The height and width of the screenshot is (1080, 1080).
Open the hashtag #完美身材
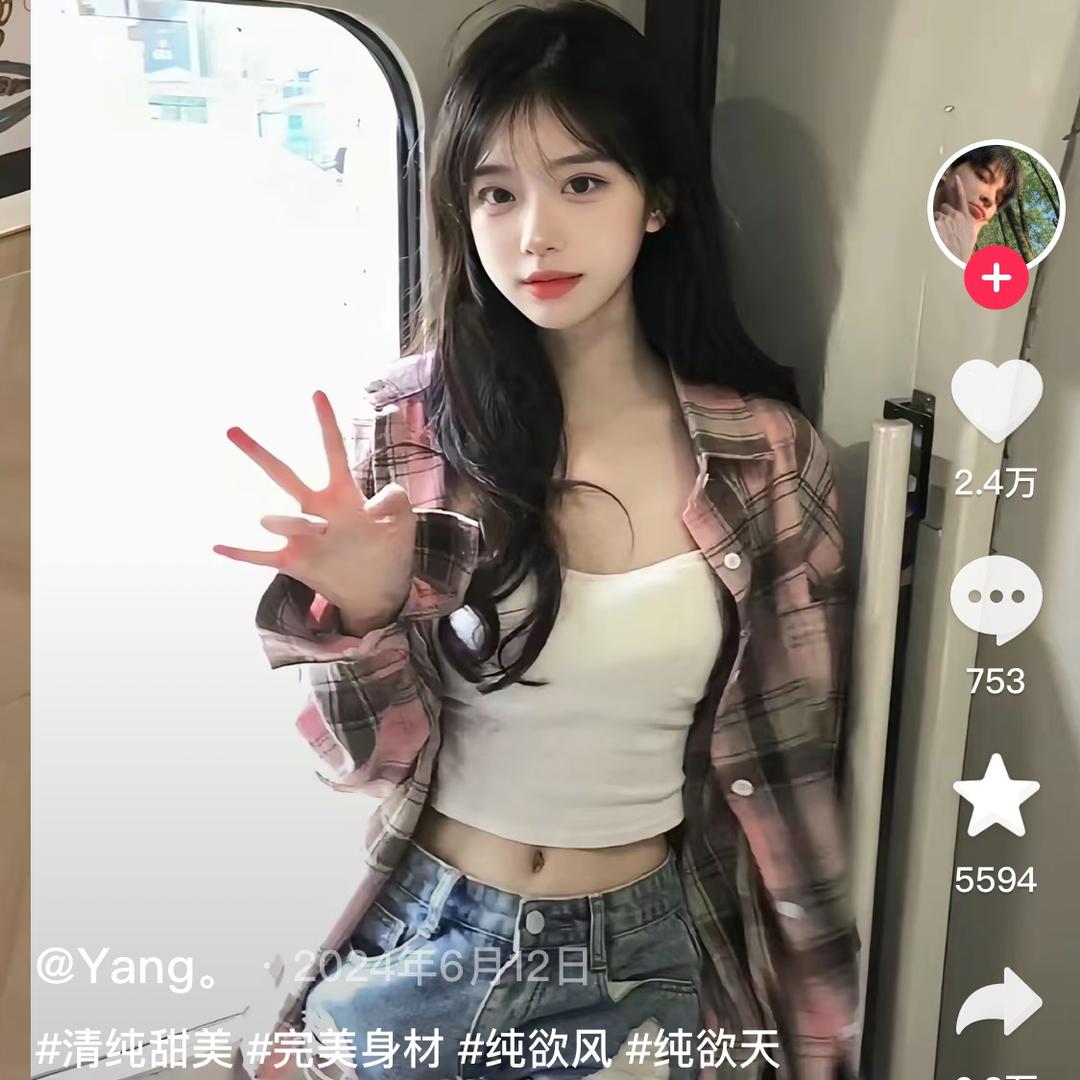[x=346, y=1050]
